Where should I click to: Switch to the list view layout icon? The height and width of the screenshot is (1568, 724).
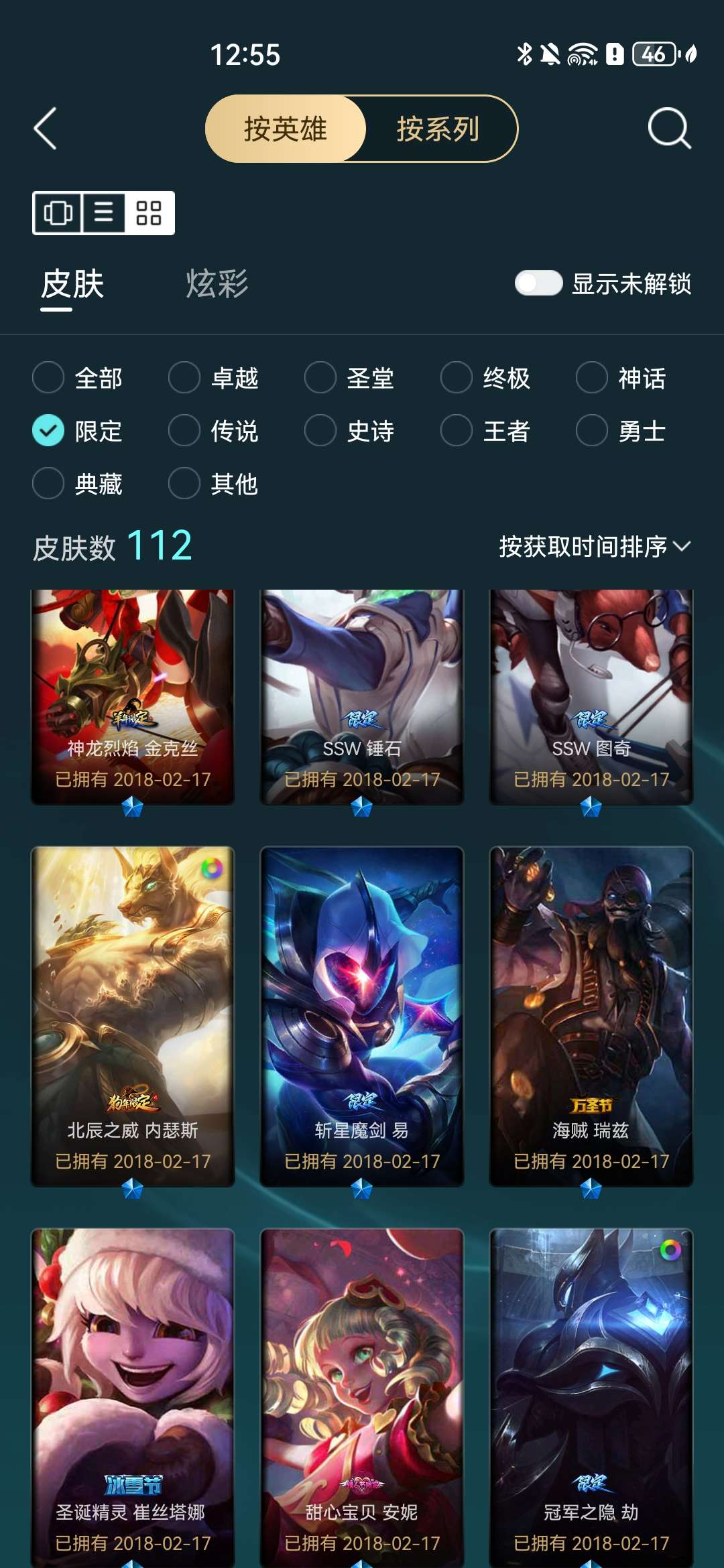tap(103, 213)
